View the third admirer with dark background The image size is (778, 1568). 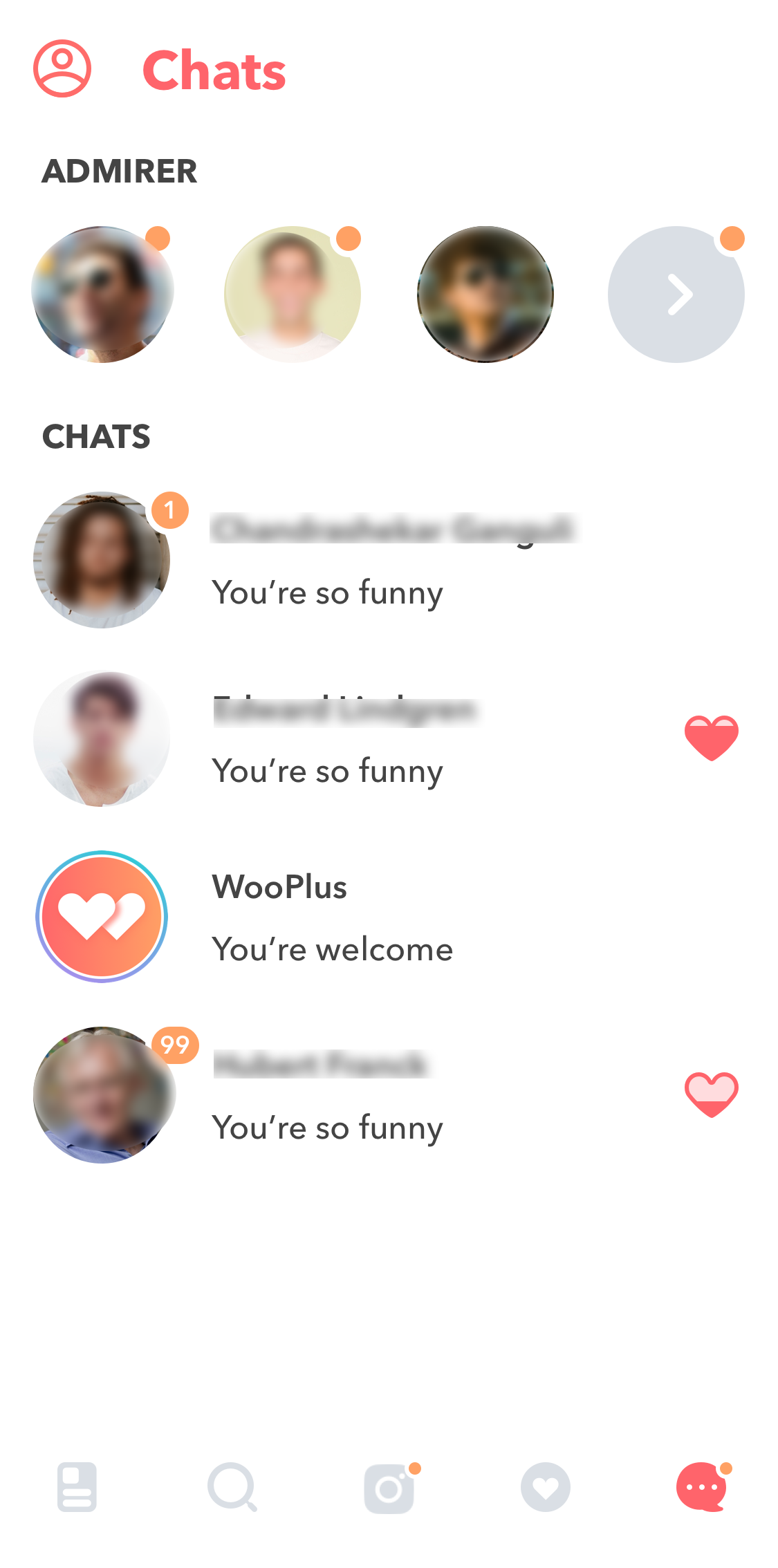click(x=485, y=295)
